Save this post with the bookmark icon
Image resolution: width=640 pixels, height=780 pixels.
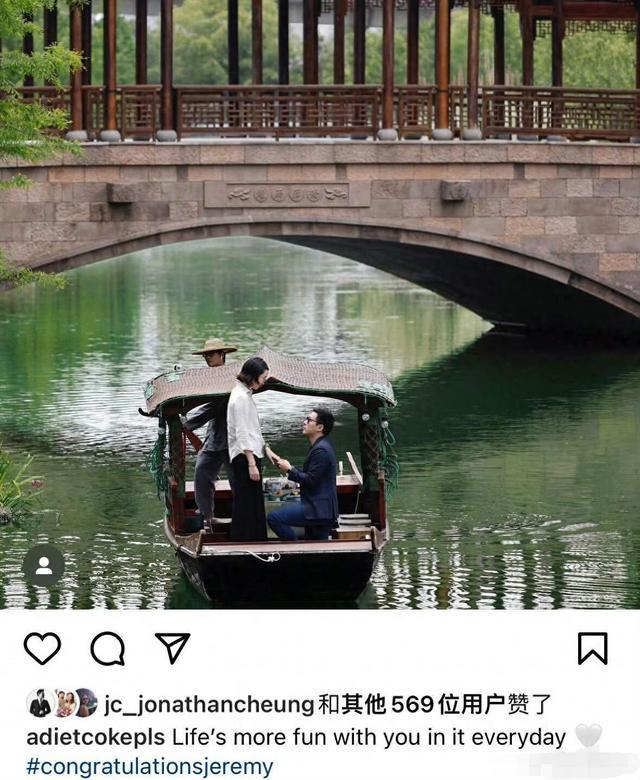tap(592, 649)
